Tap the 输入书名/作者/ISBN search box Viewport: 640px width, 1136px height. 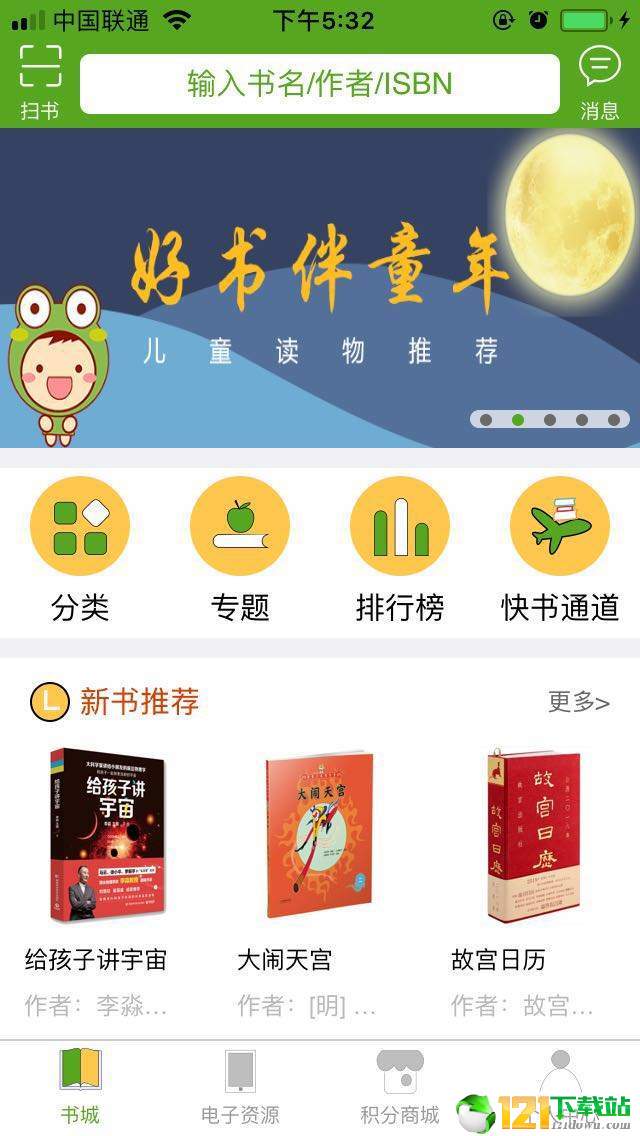click(x=320, y=84)
